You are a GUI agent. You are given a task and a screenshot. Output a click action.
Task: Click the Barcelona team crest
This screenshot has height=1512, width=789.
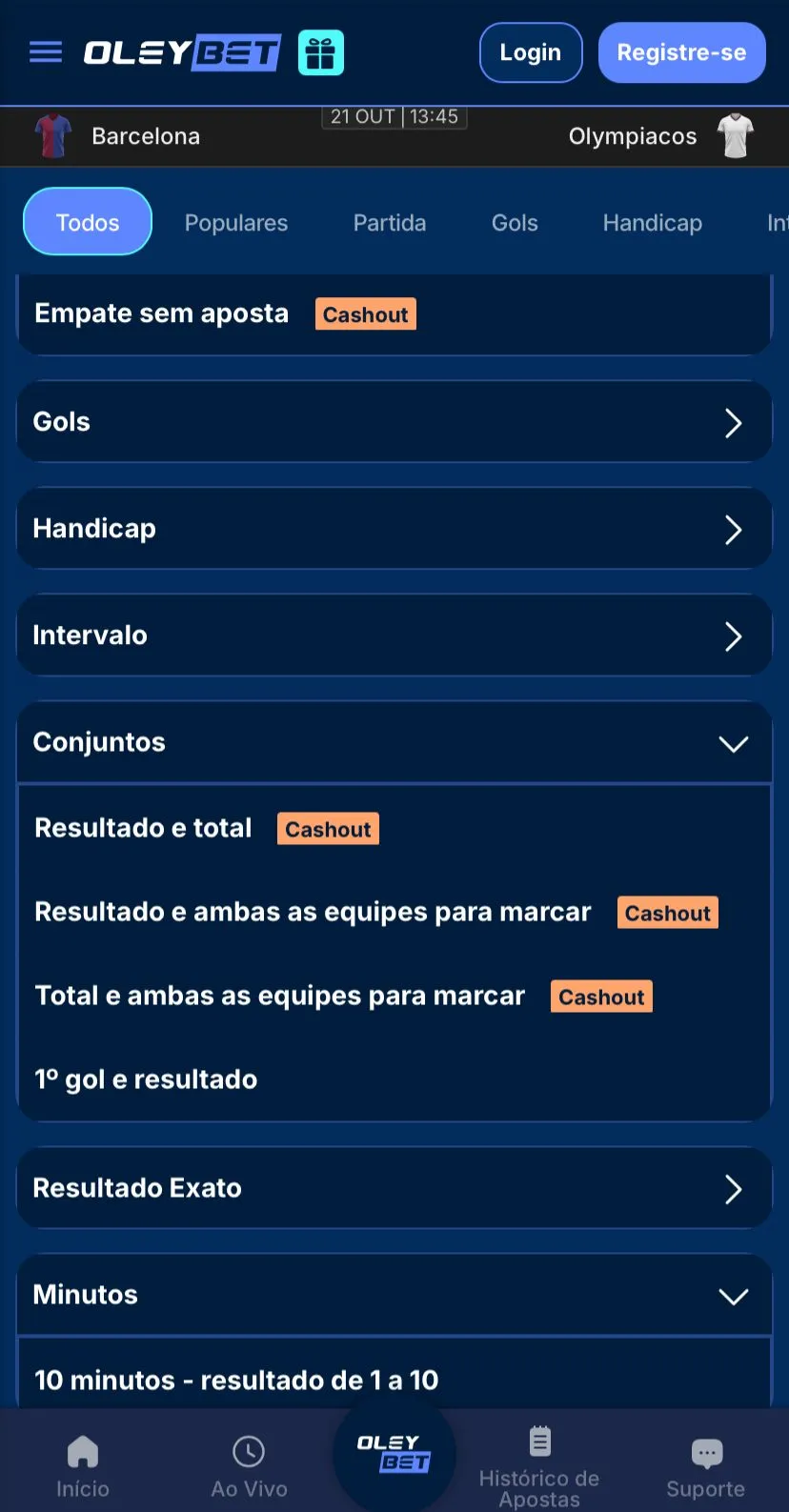pyautogui.click(x=52, y=135)
